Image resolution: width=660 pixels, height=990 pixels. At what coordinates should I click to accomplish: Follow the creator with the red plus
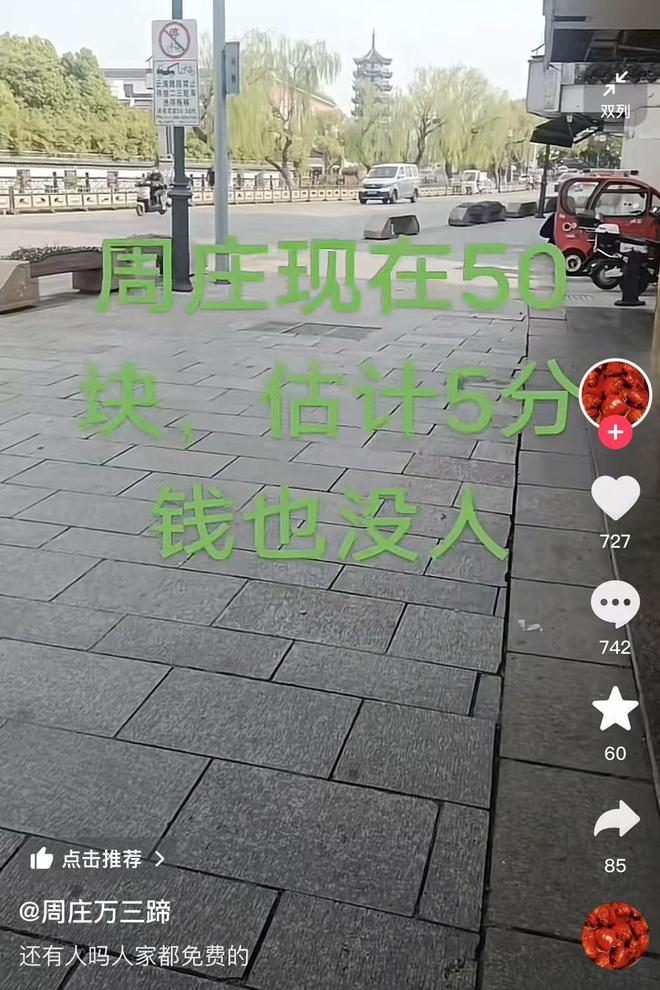point(615,432)
